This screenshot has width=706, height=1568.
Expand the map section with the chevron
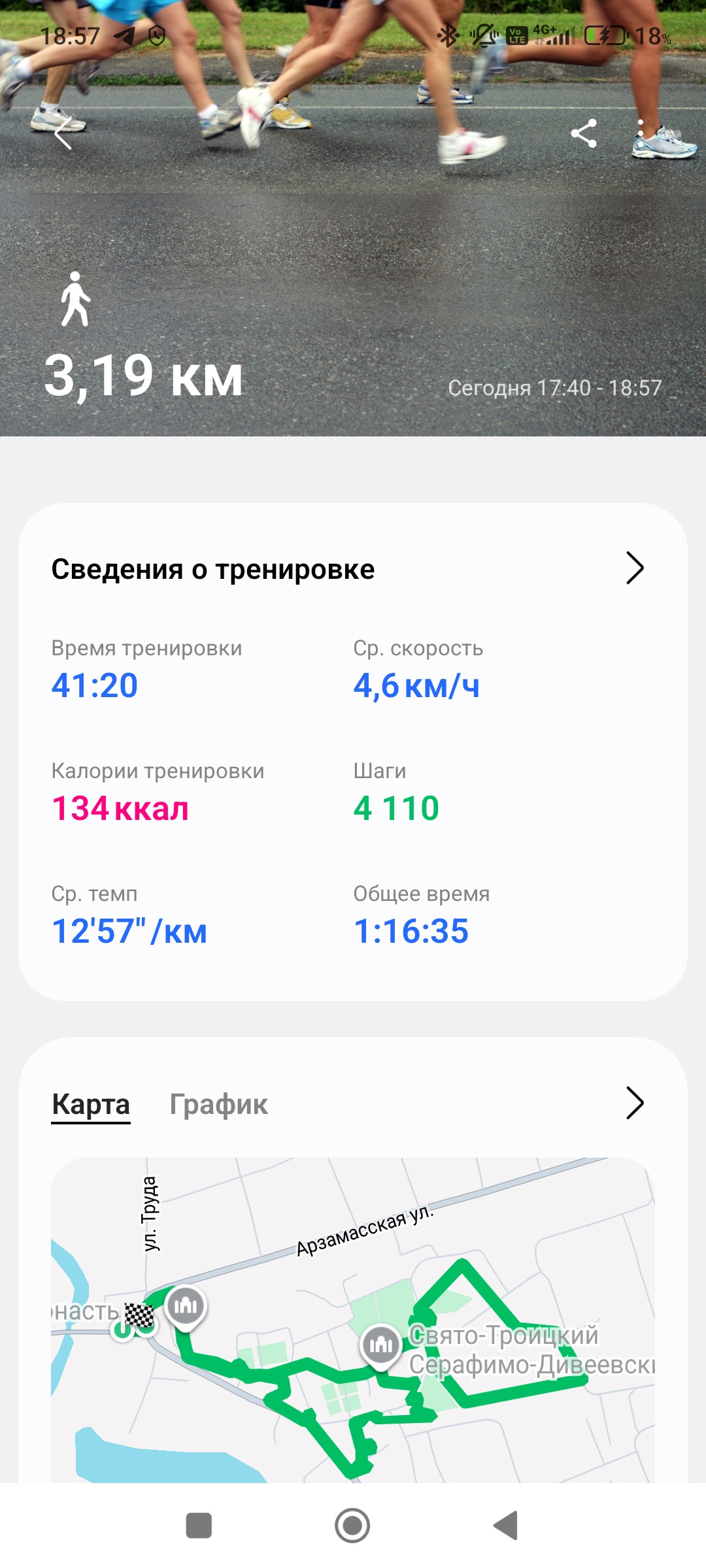635,1103
